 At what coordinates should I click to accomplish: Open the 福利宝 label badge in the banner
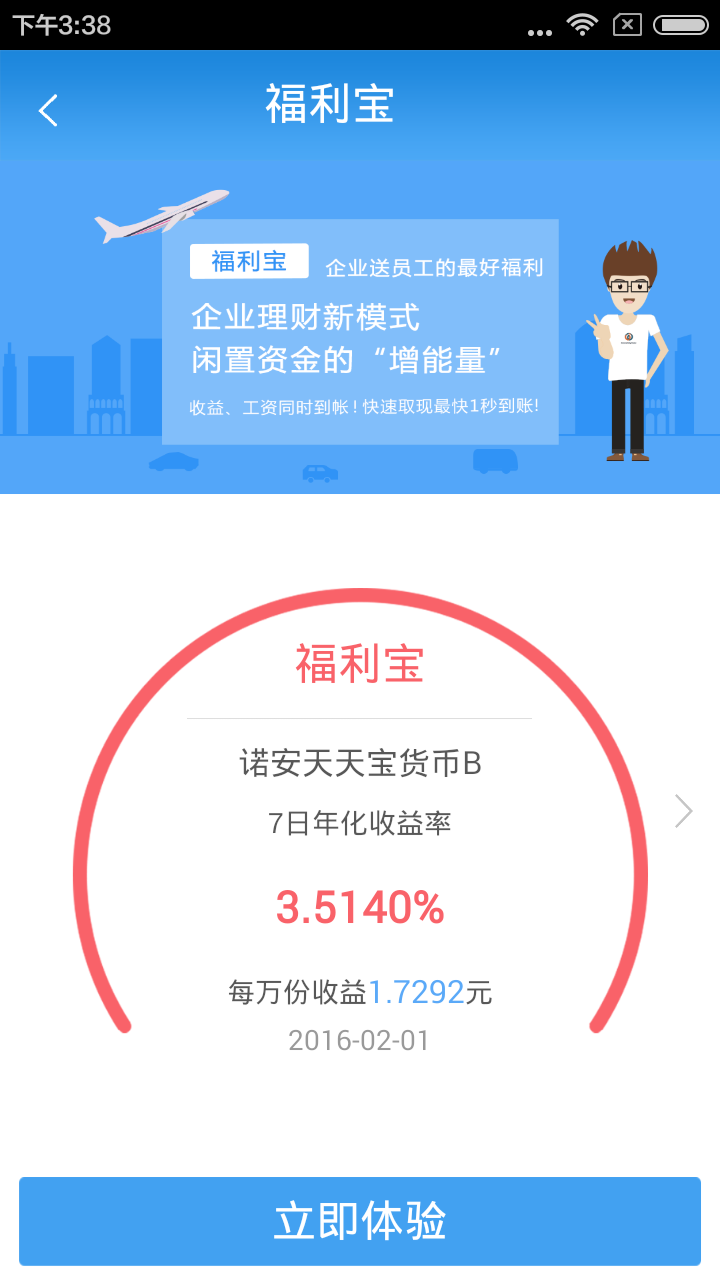click(248, 260)
